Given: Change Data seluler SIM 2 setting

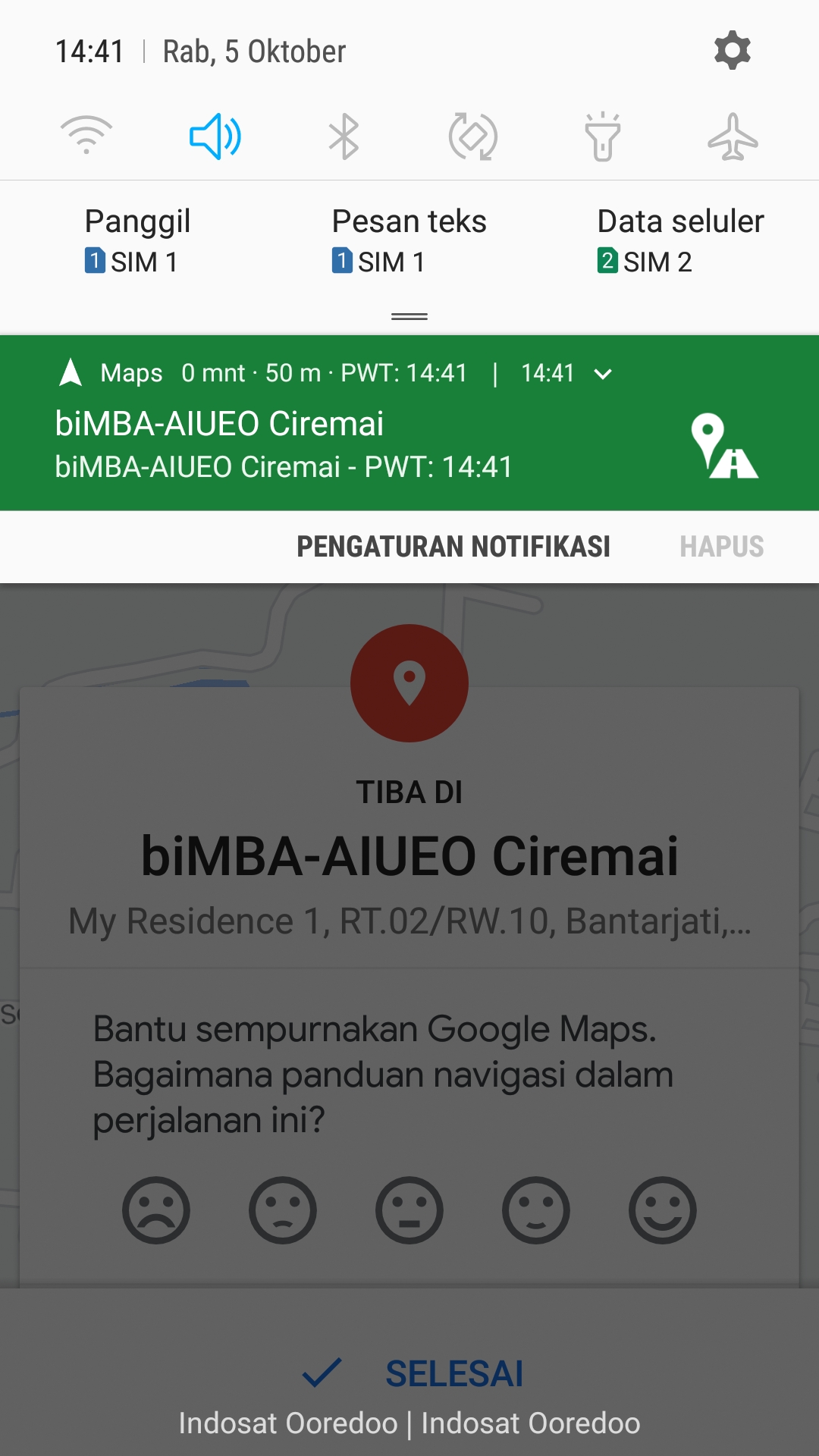Looking at the screenshot, I should [680, 241].
